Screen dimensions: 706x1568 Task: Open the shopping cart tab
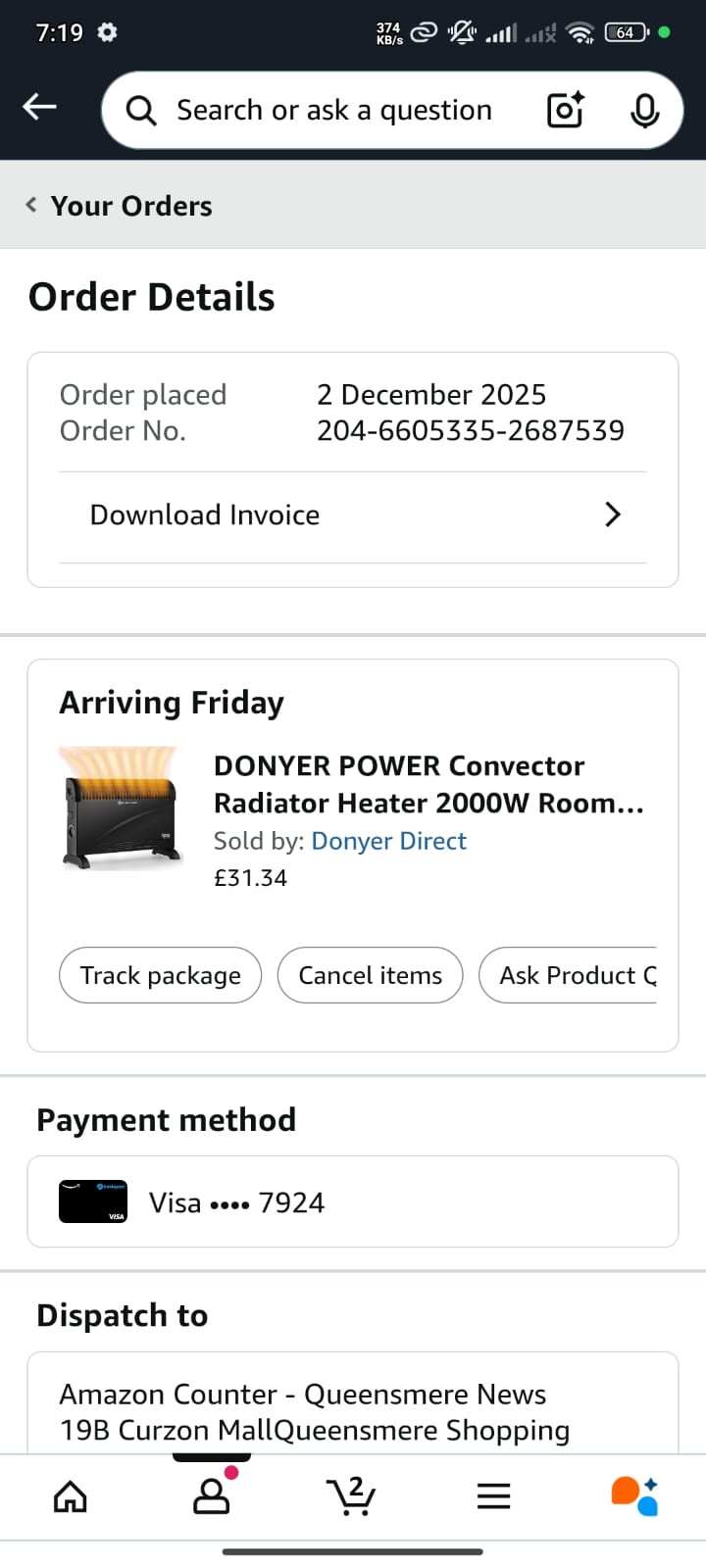351,1496
